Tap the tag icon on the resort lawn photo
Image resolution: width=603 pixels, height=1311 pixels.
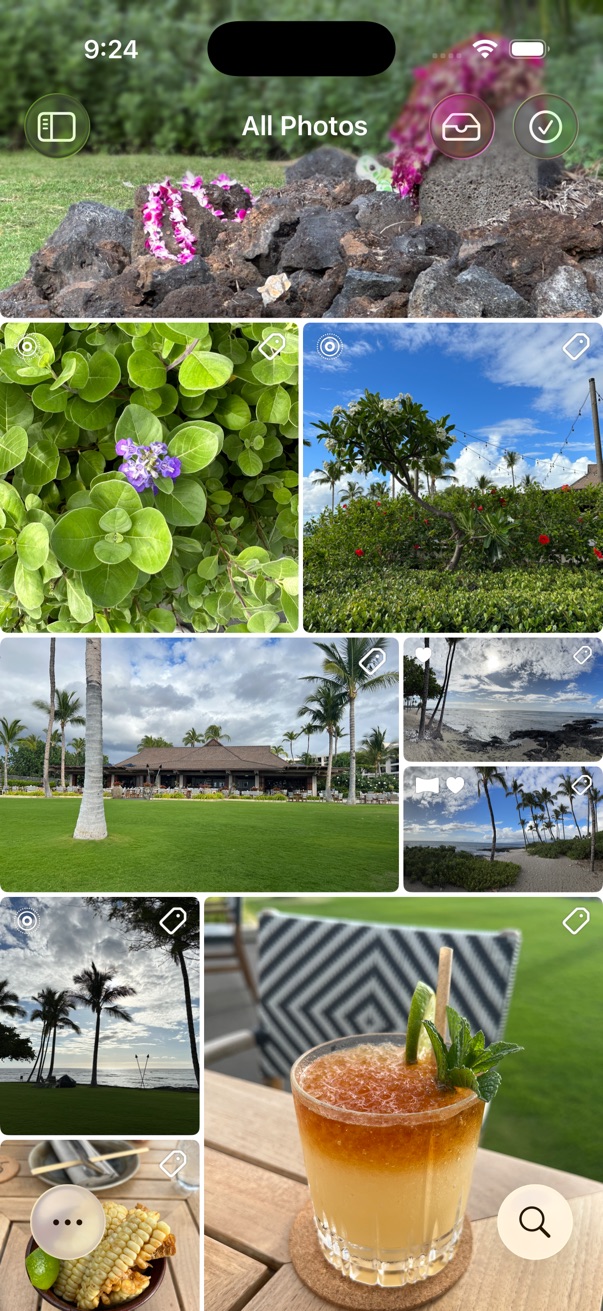point(372,661)
